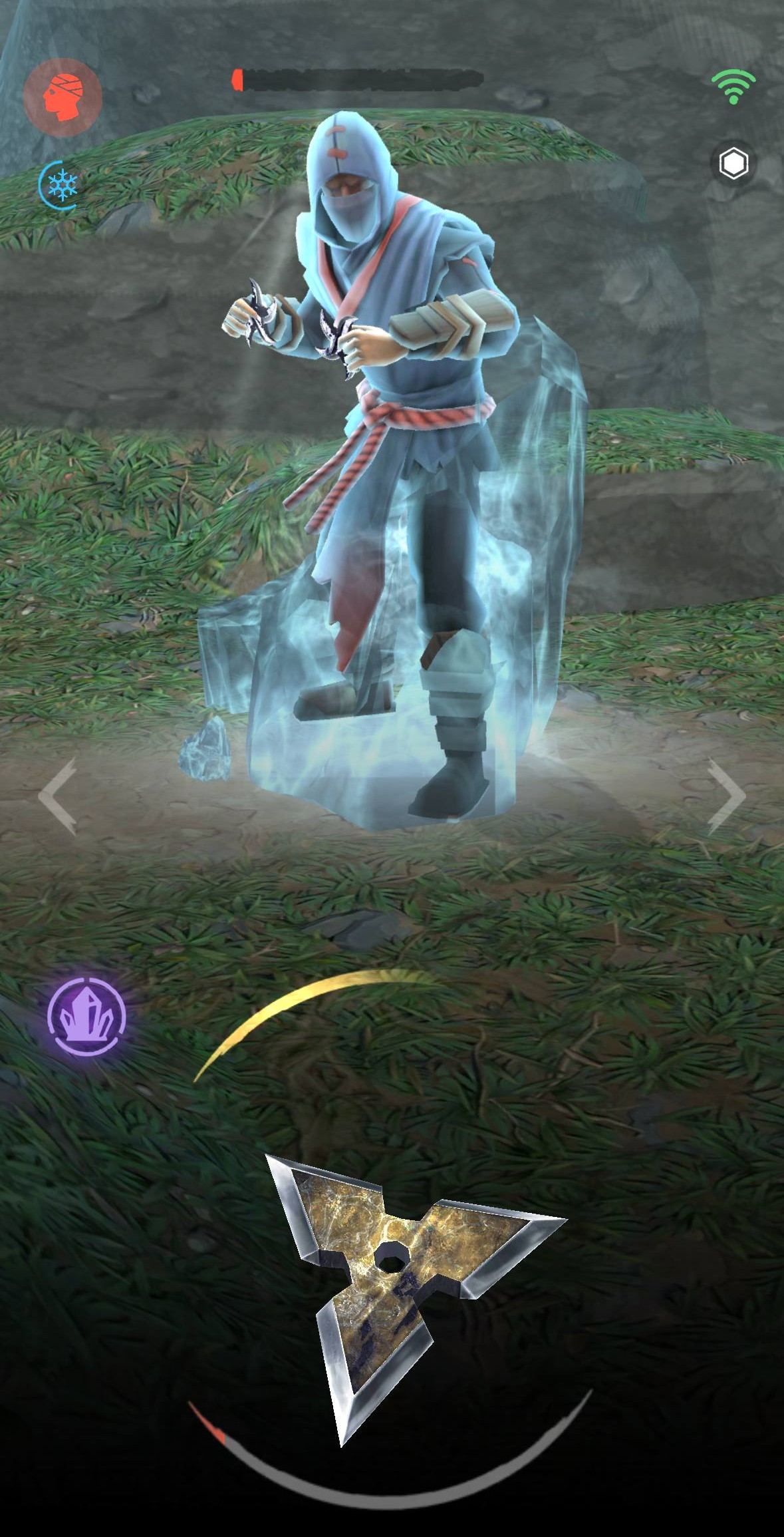Activate the purple crystal ability
784x1537 pixels.
point(86,1017)
